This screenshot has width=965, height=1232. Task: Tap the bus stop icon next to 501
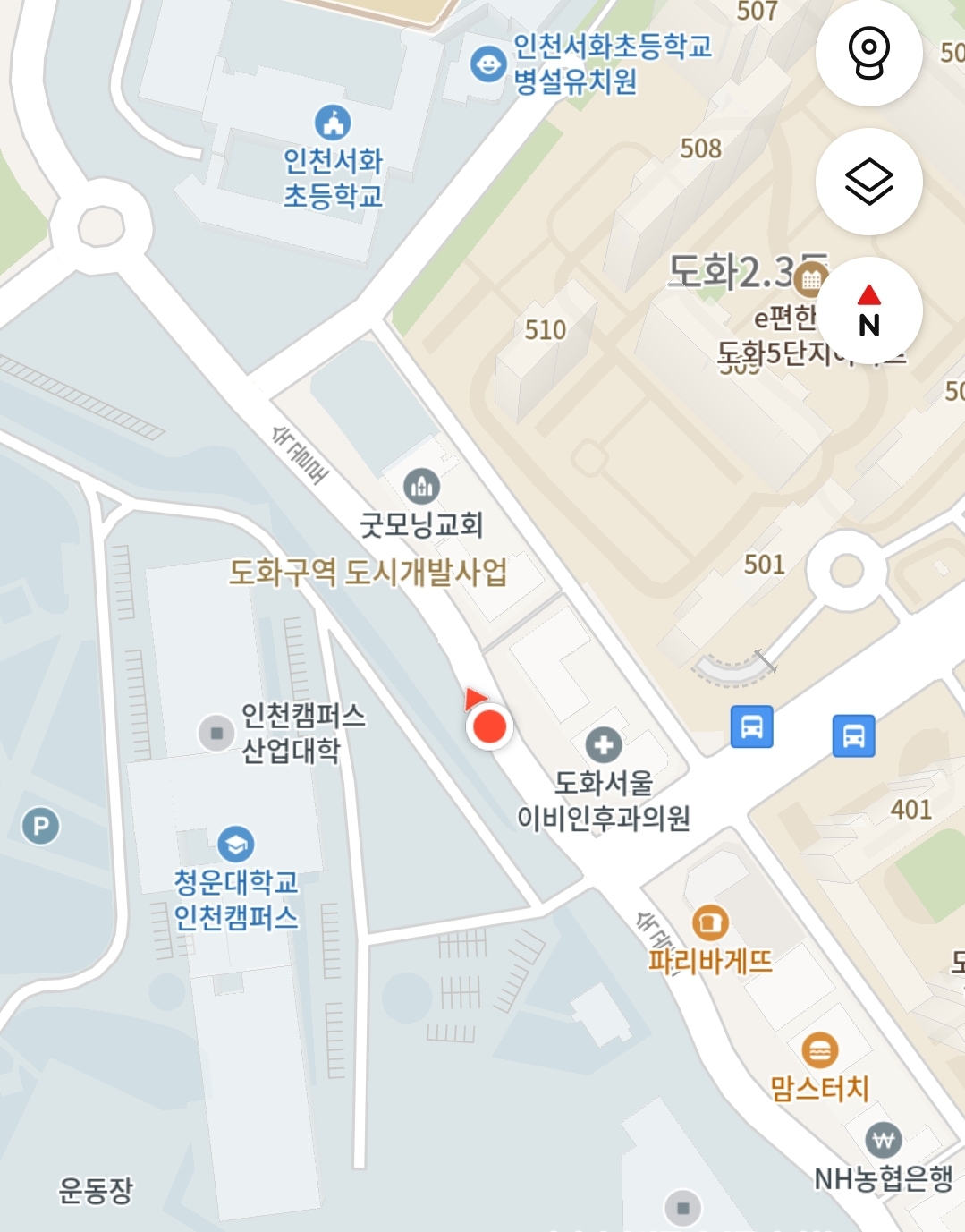751,726
